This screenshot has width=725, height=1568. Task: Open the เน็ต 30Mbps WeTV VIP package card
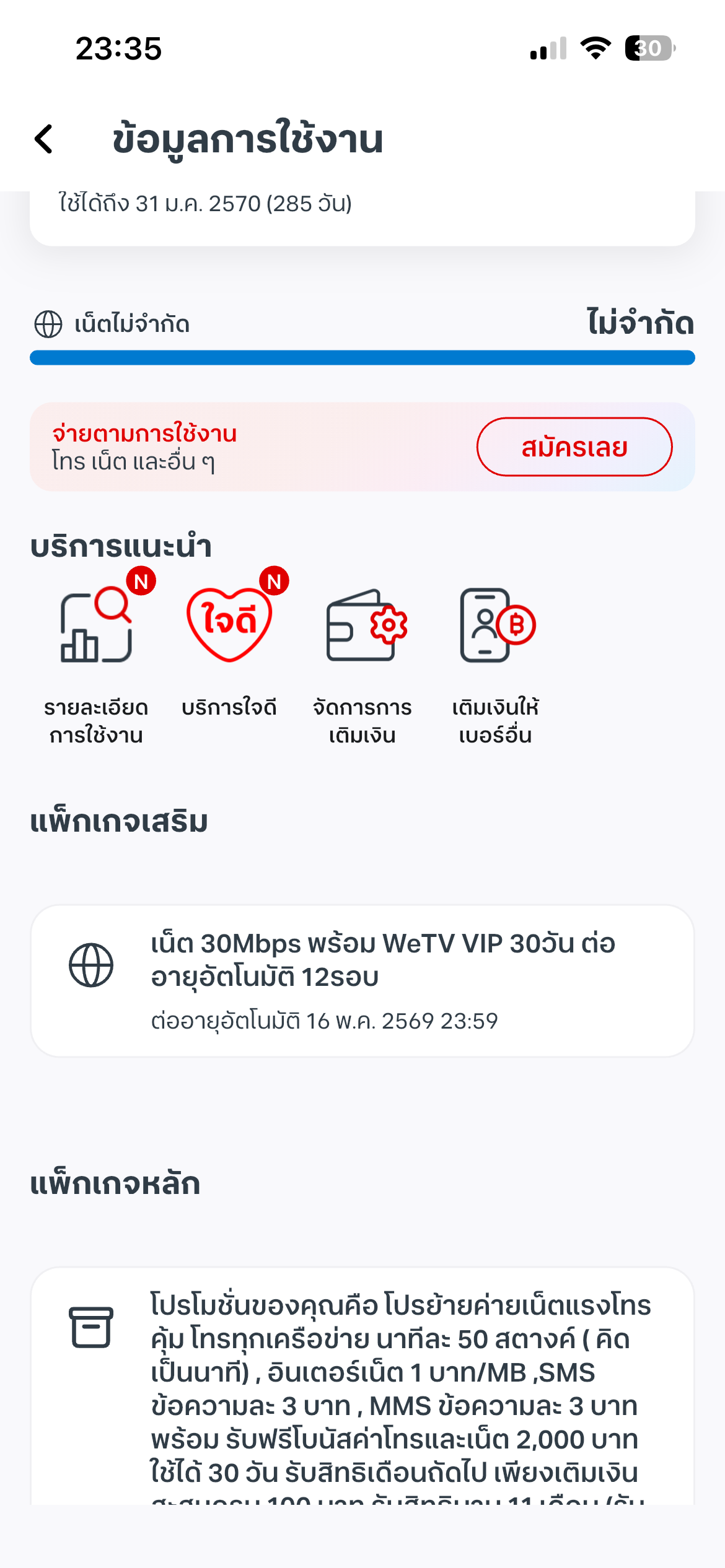point(362,980)
